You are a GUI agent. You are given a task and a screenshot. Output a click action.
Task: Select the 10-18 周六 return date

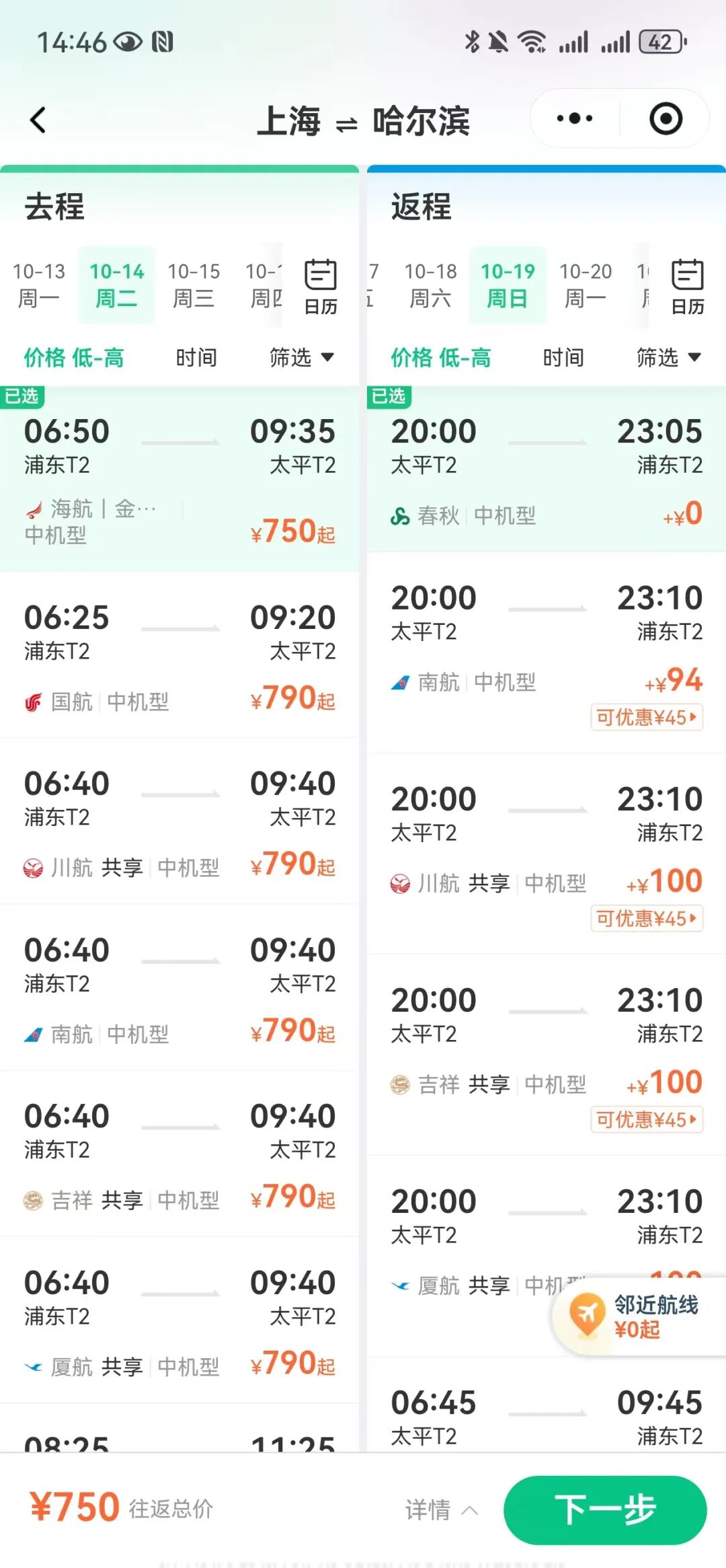(430, 283)
